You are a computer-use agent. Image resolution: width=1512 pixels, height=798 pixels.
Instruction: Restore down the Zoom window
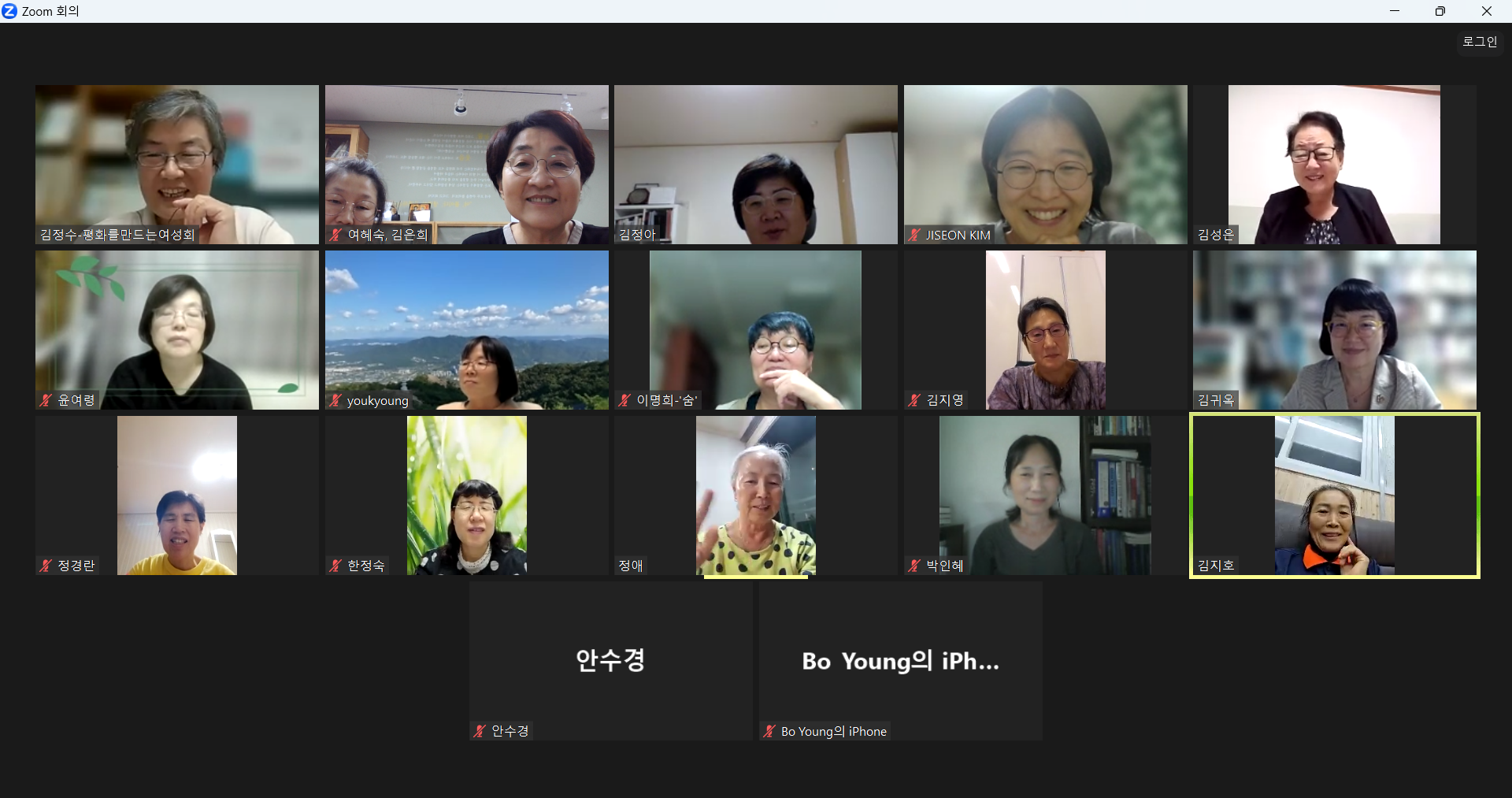pos(1440,11)
